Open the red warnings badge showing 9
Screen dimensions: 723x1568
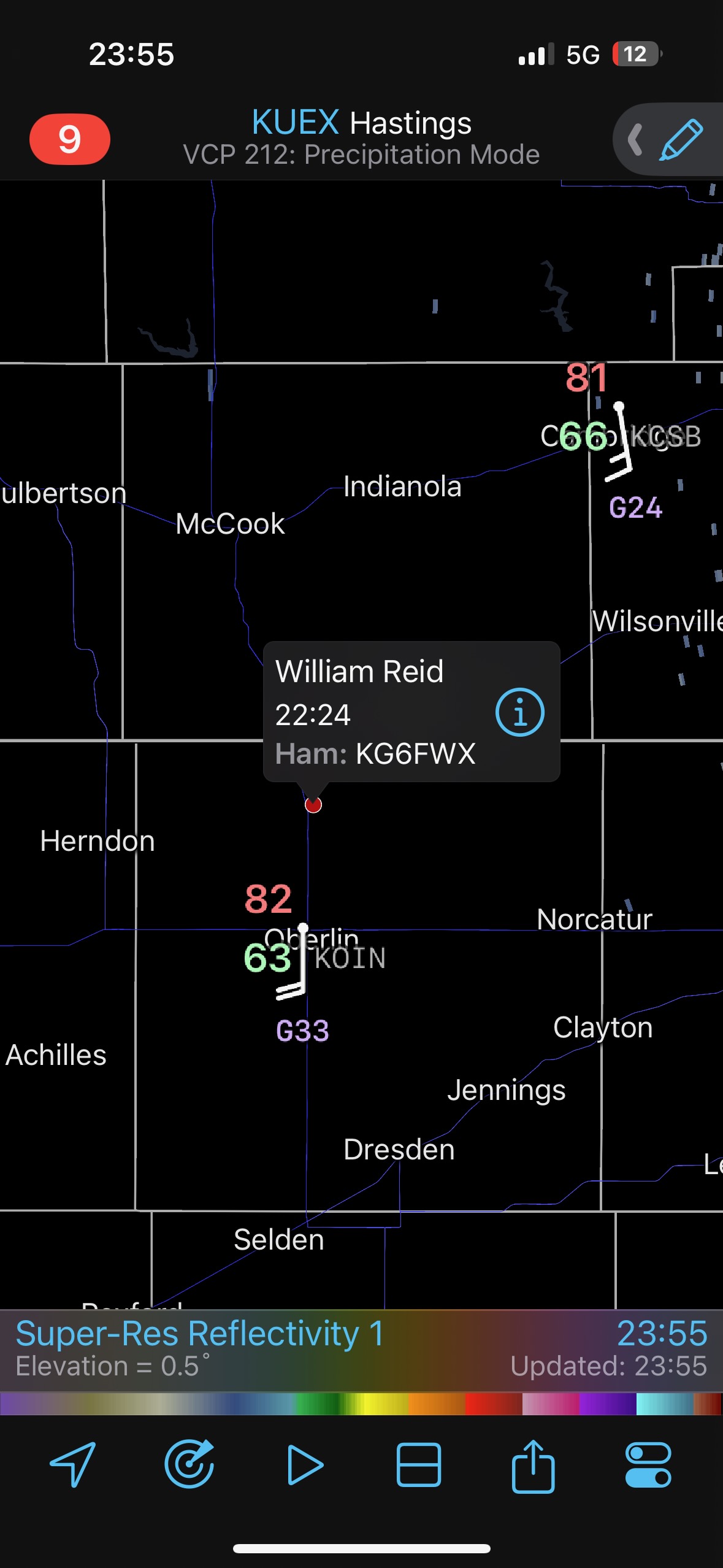pos(70,139)
